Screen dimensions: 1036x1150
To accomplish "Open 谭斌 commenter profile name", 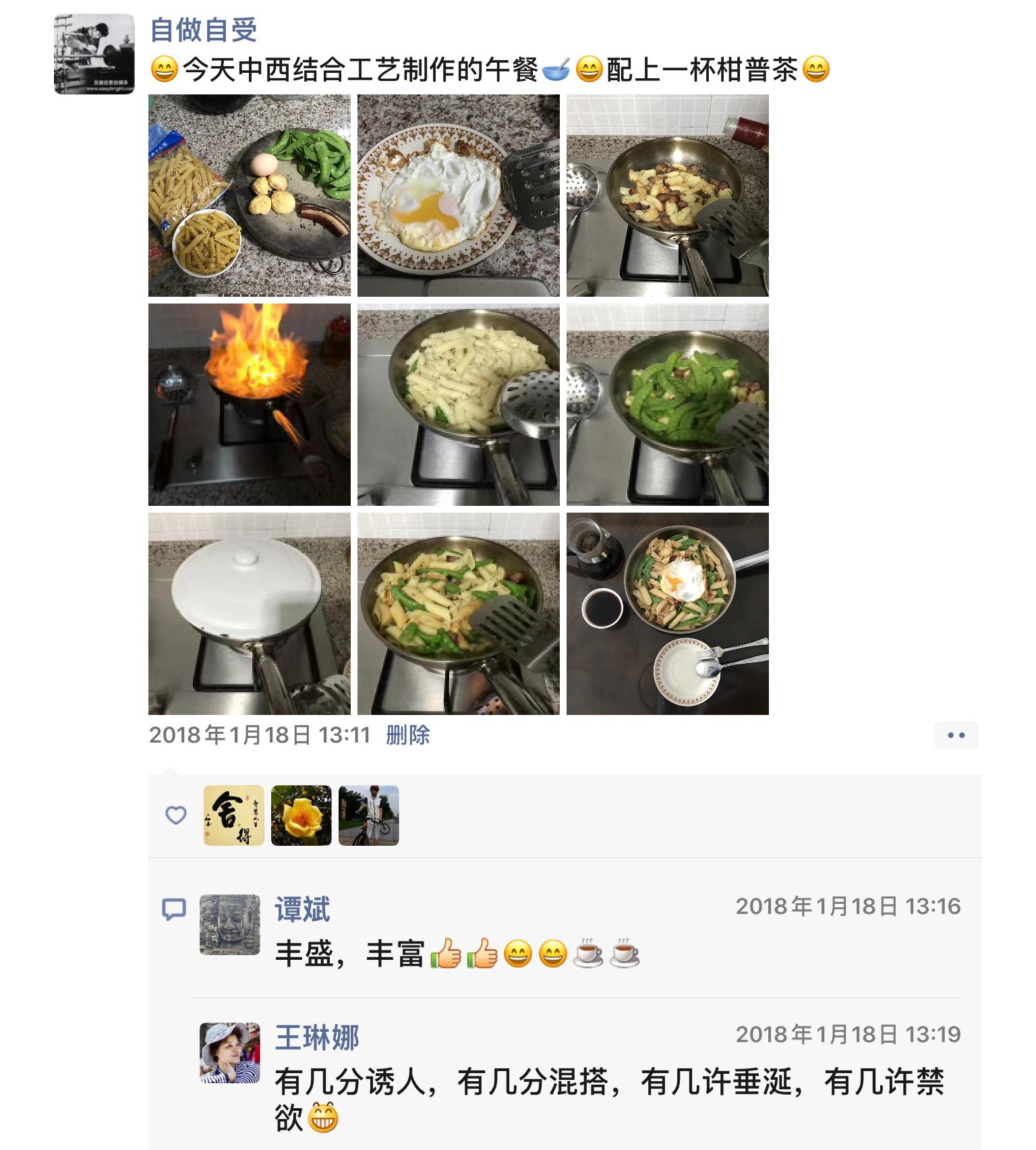I will [x=302, y=909].
